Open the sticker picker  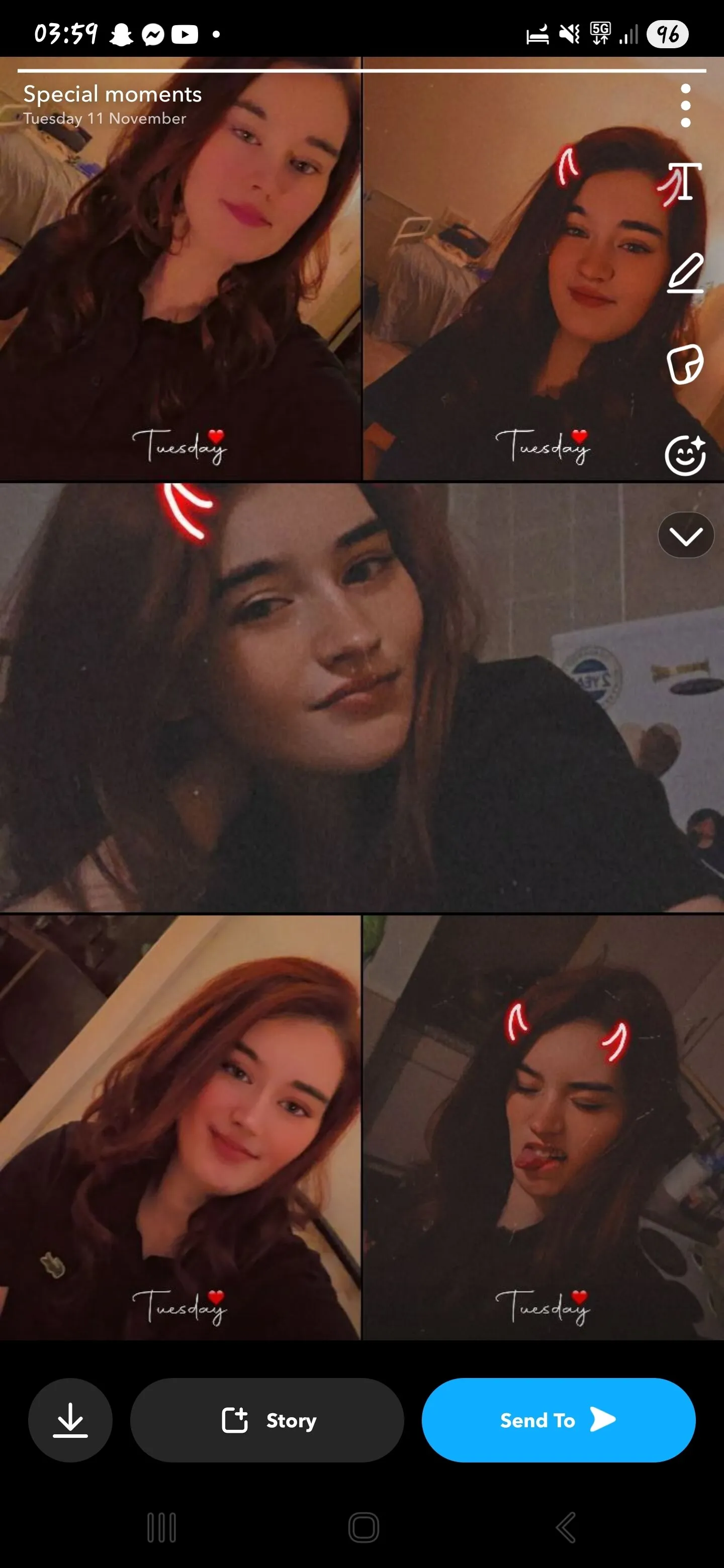[685, 364]
